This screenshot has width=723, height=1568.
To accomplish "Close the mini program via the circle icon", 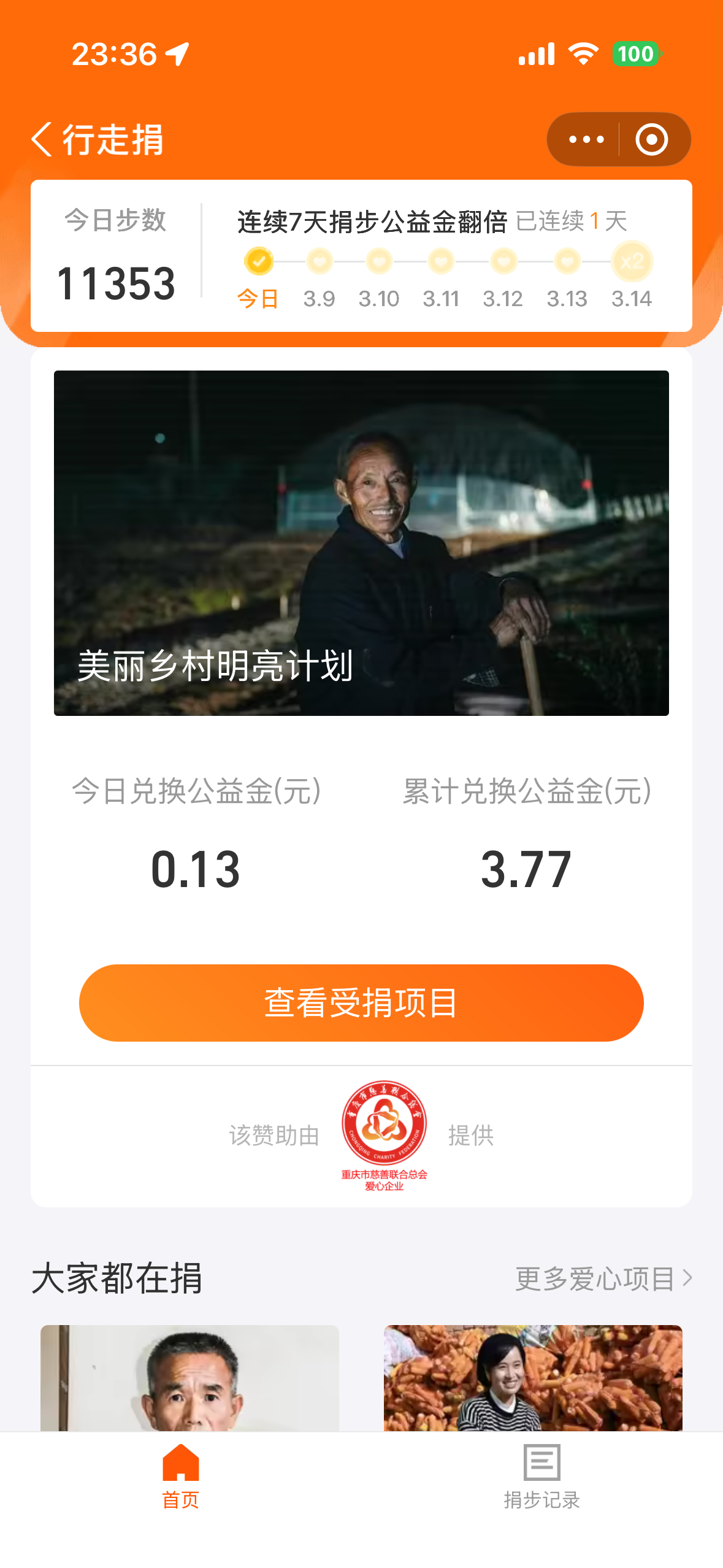I will pyautogui.click(x=651, y=140).
